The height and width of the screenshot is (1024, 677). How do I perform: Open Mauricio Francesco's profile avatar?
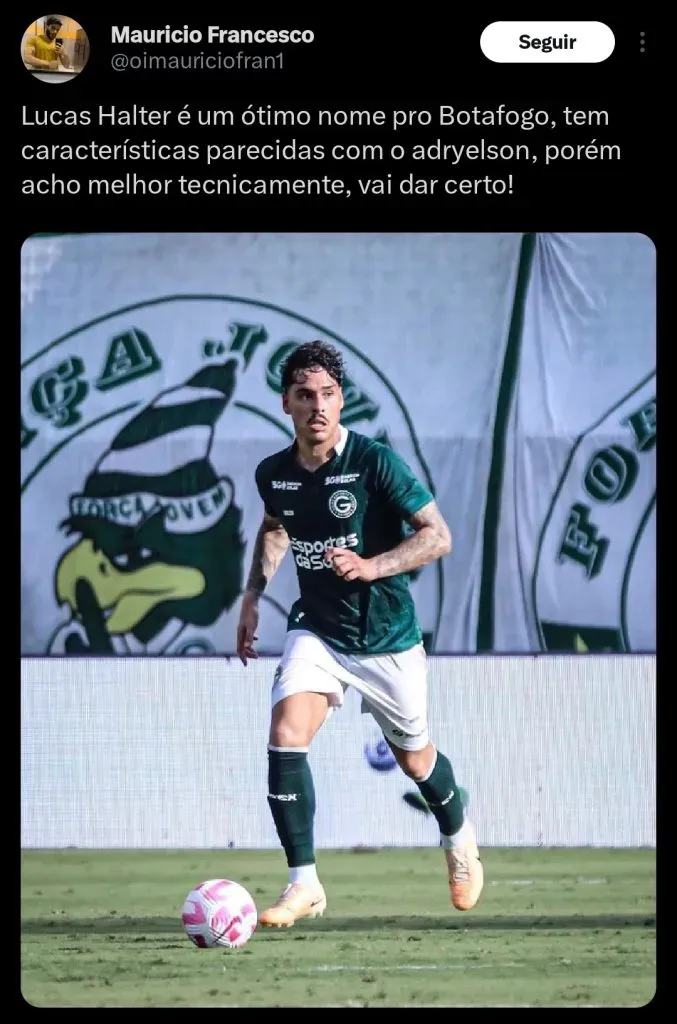(55, 47)
